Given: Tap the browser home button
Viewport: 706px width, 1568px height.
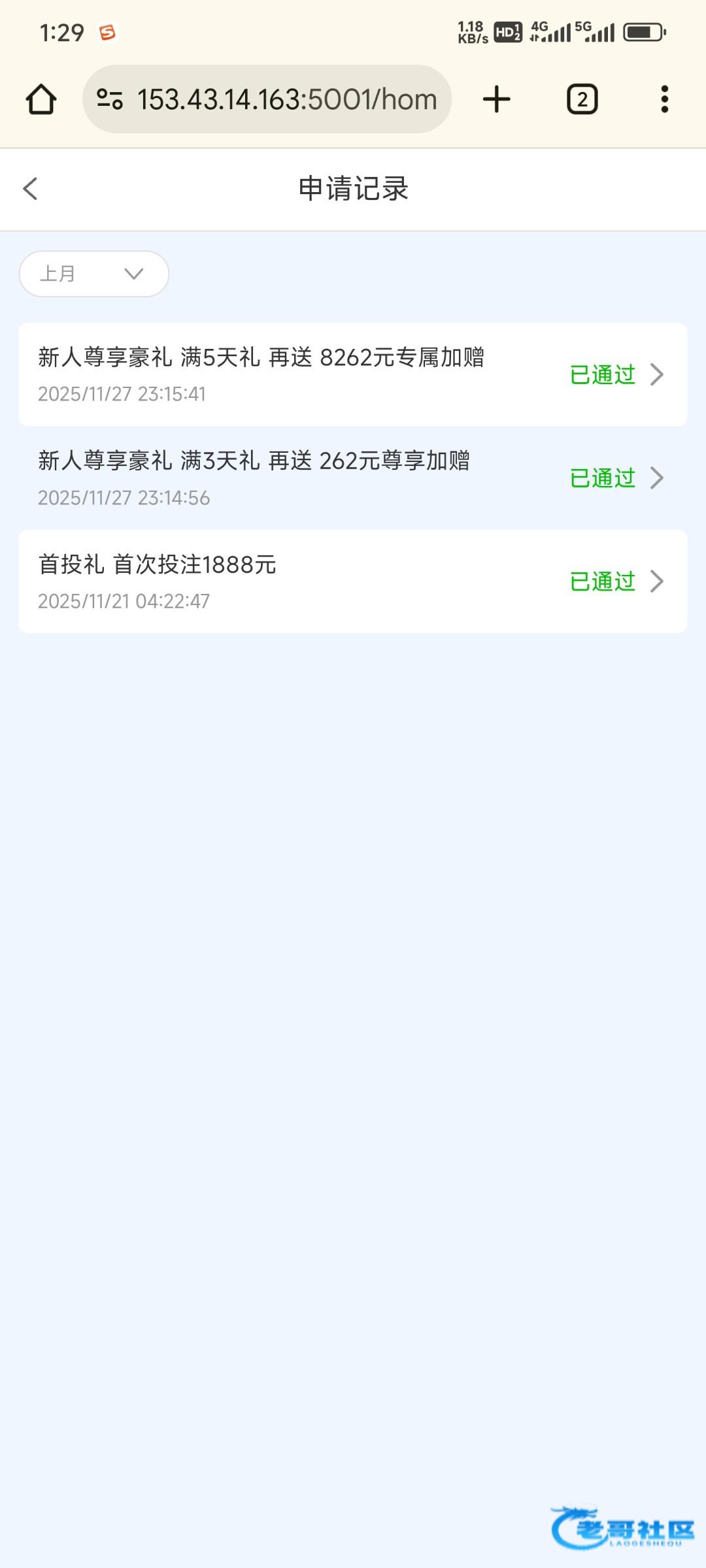Looking at the screenshot, I should click(41, 99).
